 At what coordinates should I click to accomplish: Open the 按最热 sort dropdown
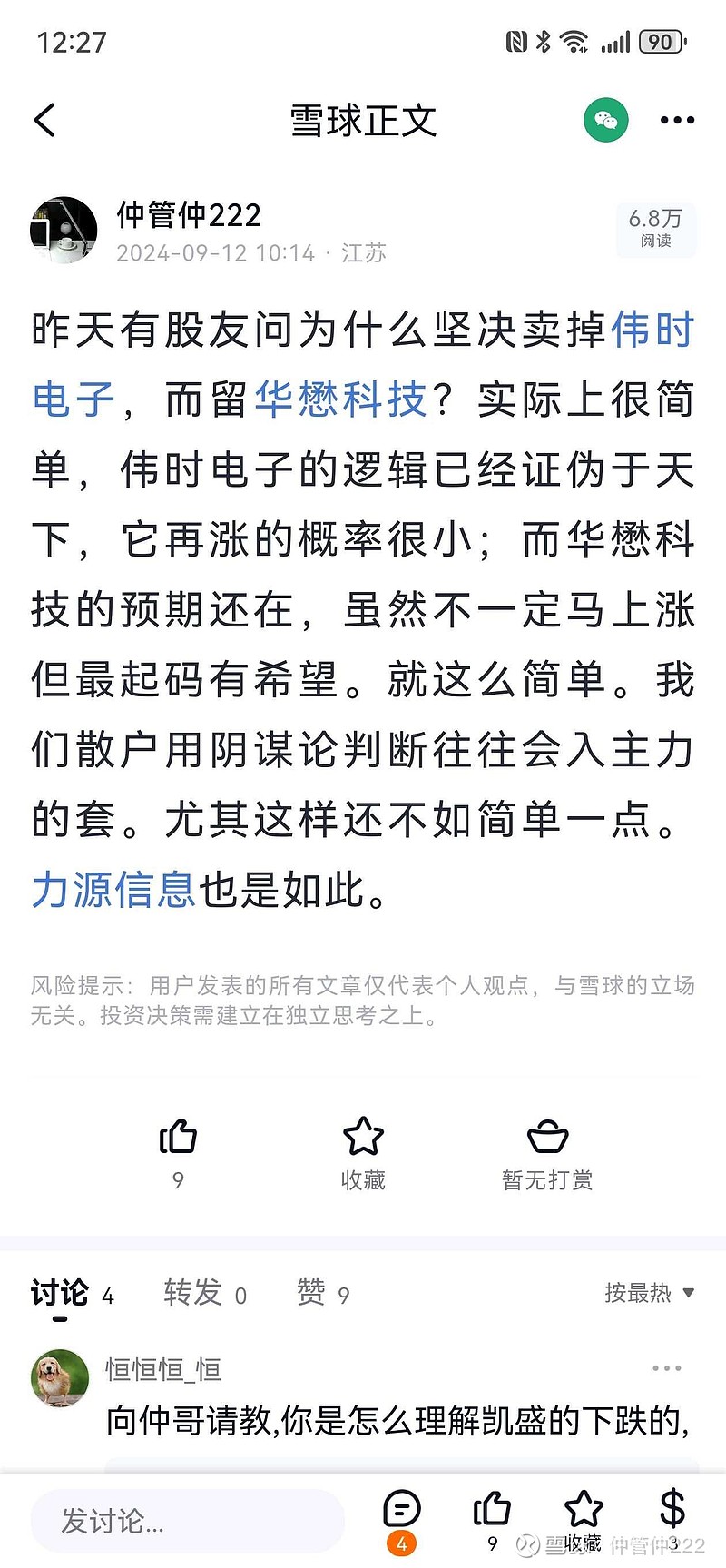(x=650, y=1292)
